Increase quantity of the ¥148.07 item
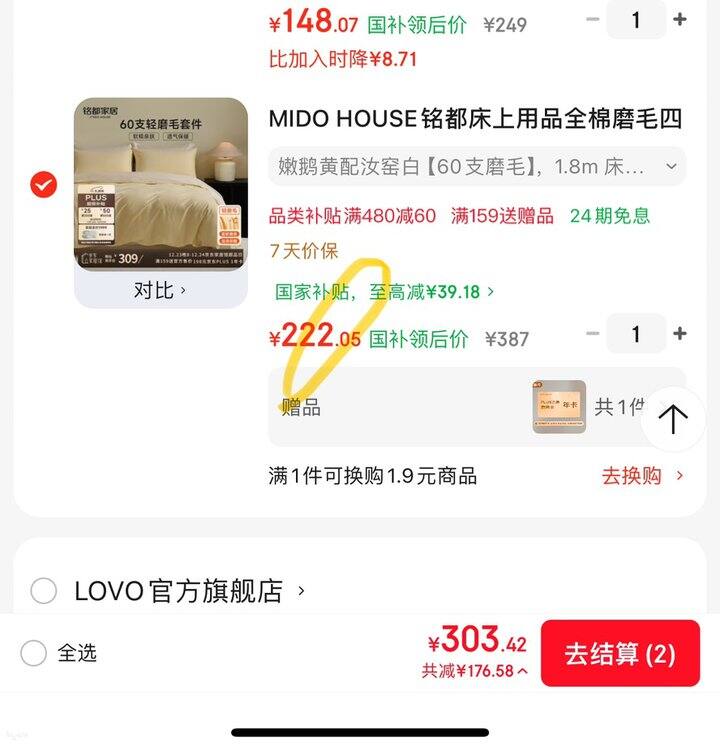Image resolution: width=720 pixels, height=750 pixels. click(x=680, y=19)
